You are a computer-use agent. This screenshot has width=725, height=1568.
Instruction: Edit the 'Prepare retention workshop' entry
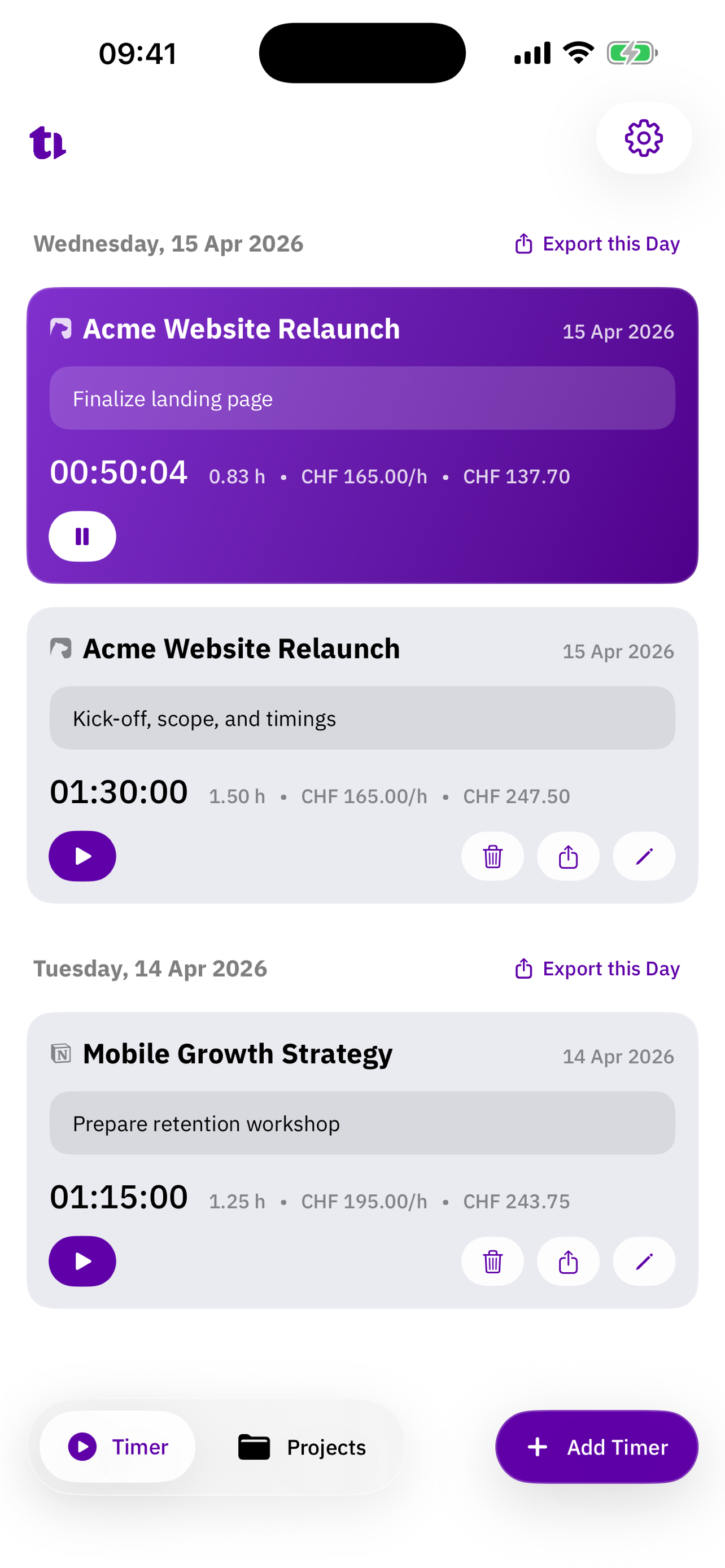point(644,1261)
